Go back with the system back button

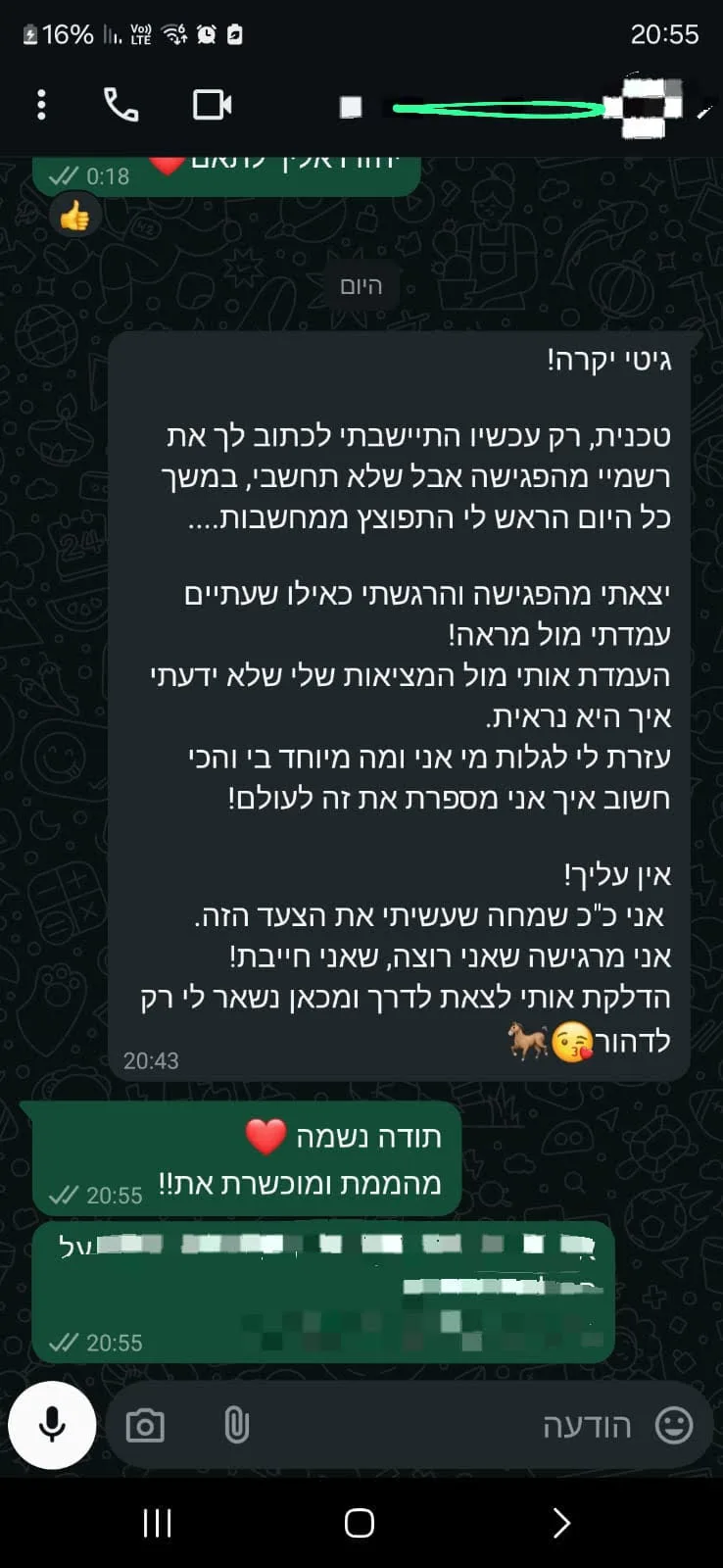[x=560, y=1523]
